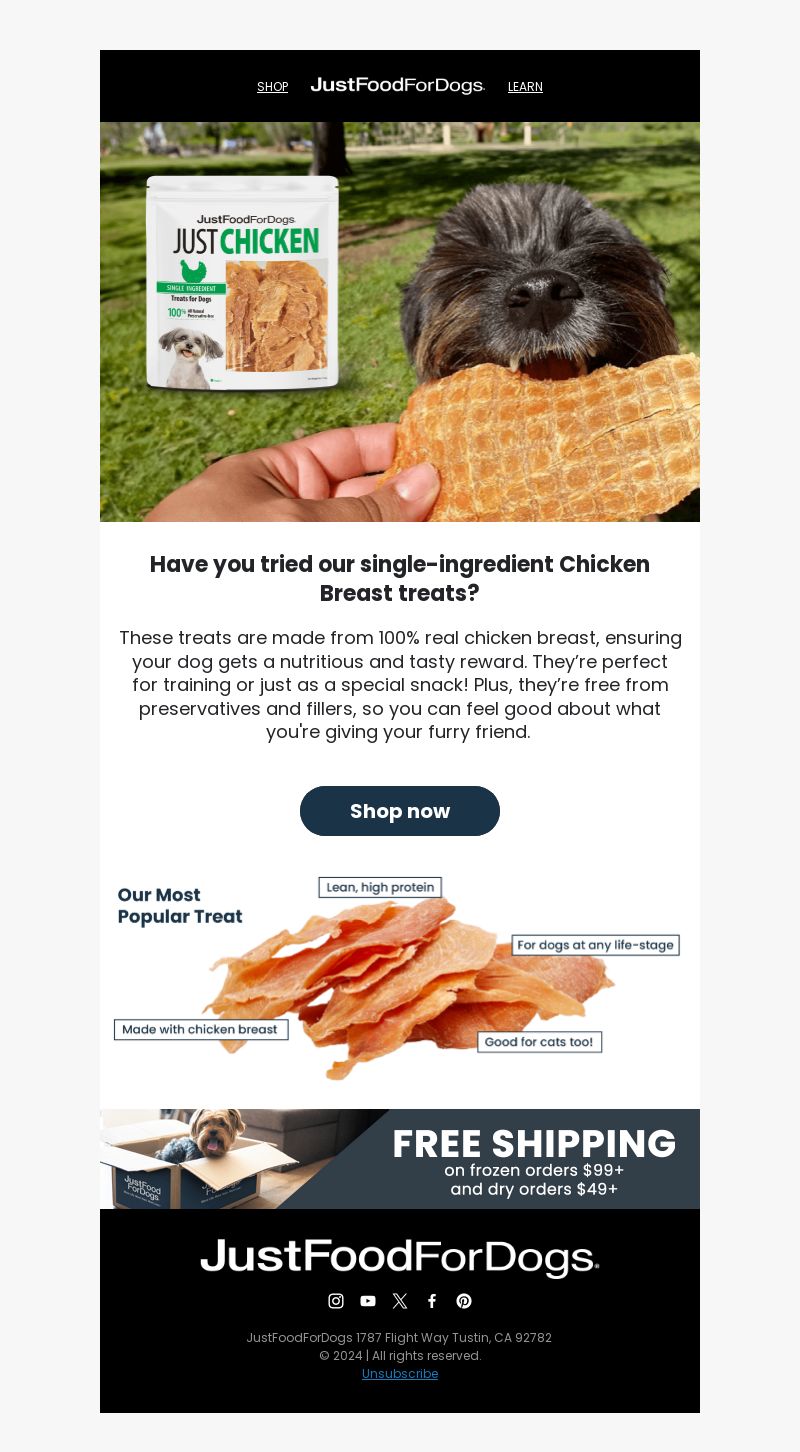Visit the Instagram page from the footer

[336, 1301]
